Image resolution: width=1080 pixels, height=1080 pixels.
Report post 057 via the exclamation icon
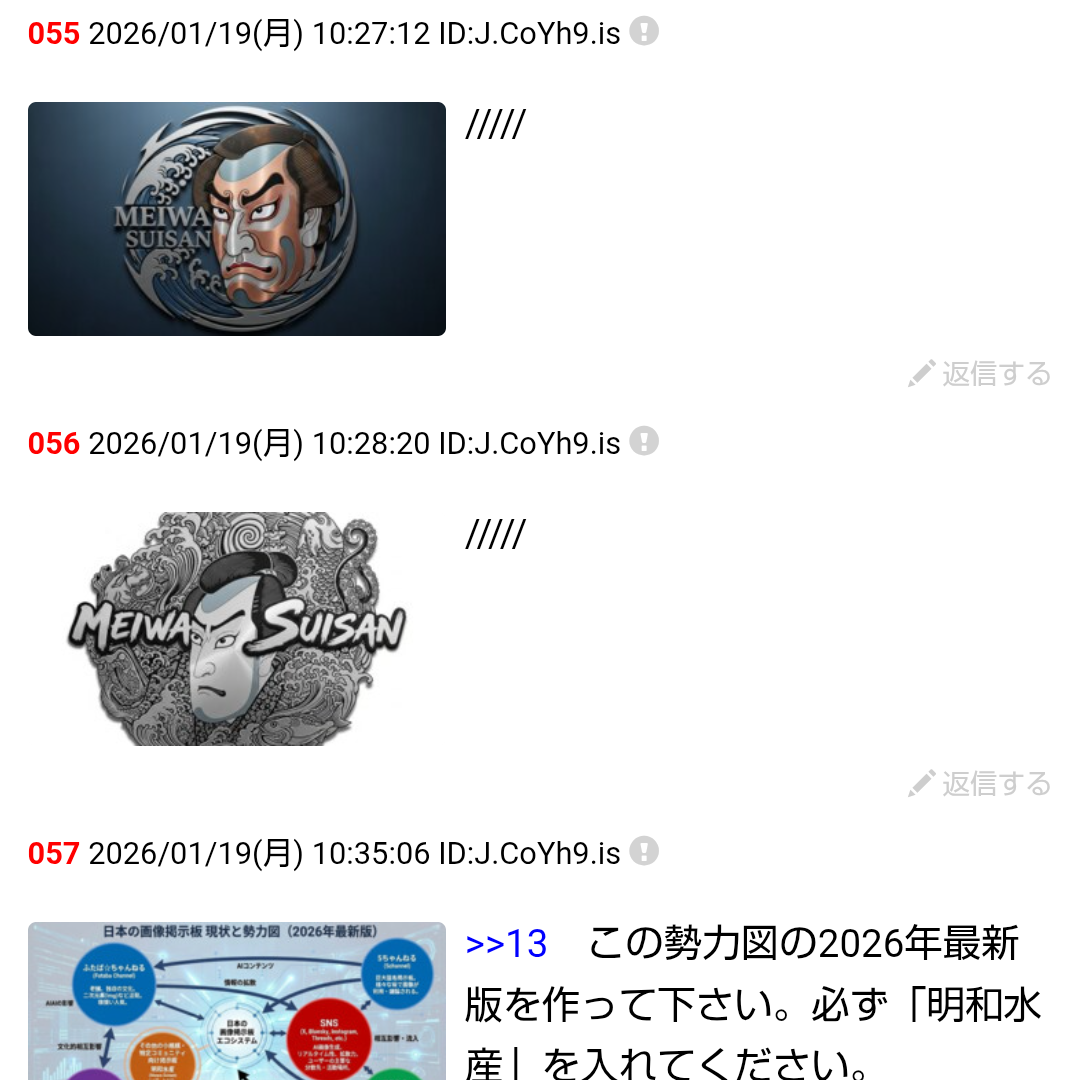[x=645, y=852]
